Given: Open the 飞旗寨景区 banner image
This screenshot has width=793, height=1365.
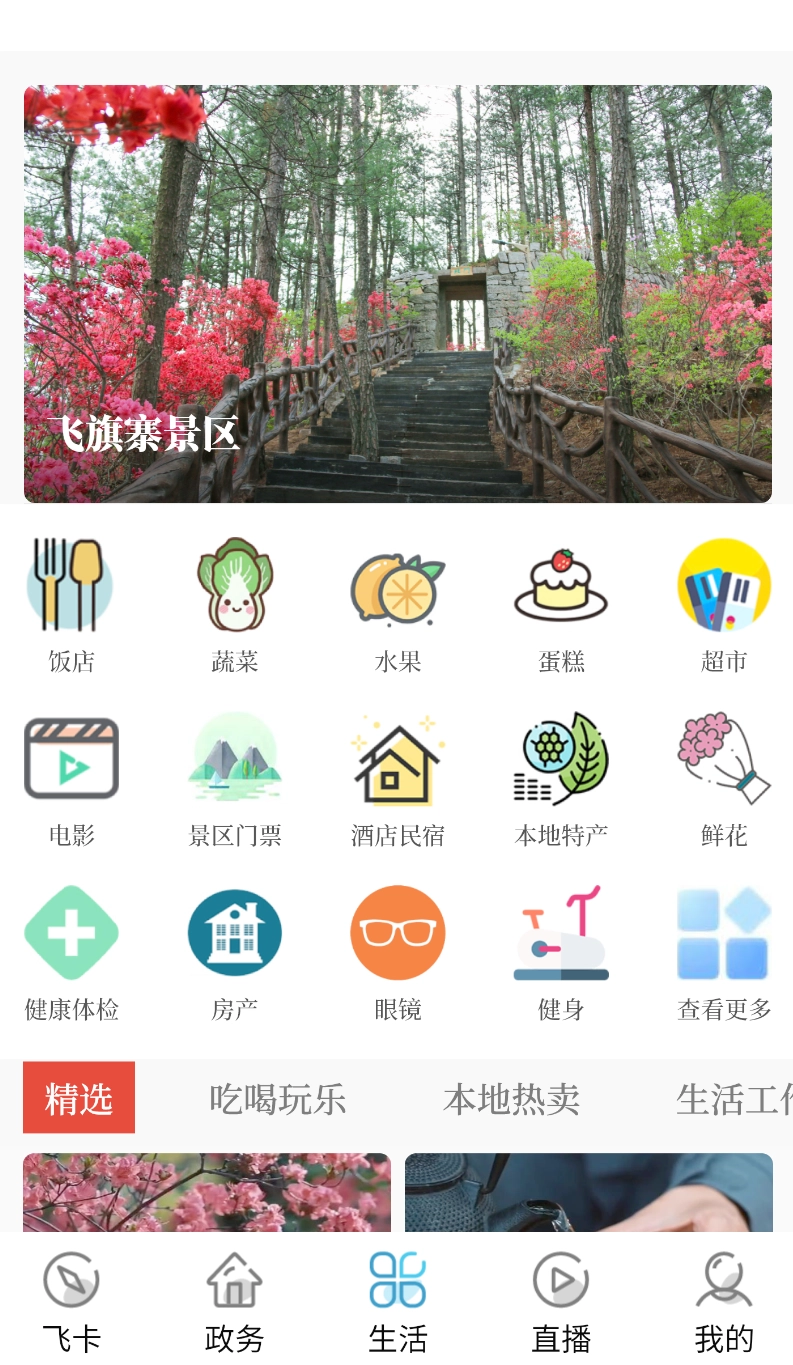Looking at the screenshot, I should click(396, 292).
